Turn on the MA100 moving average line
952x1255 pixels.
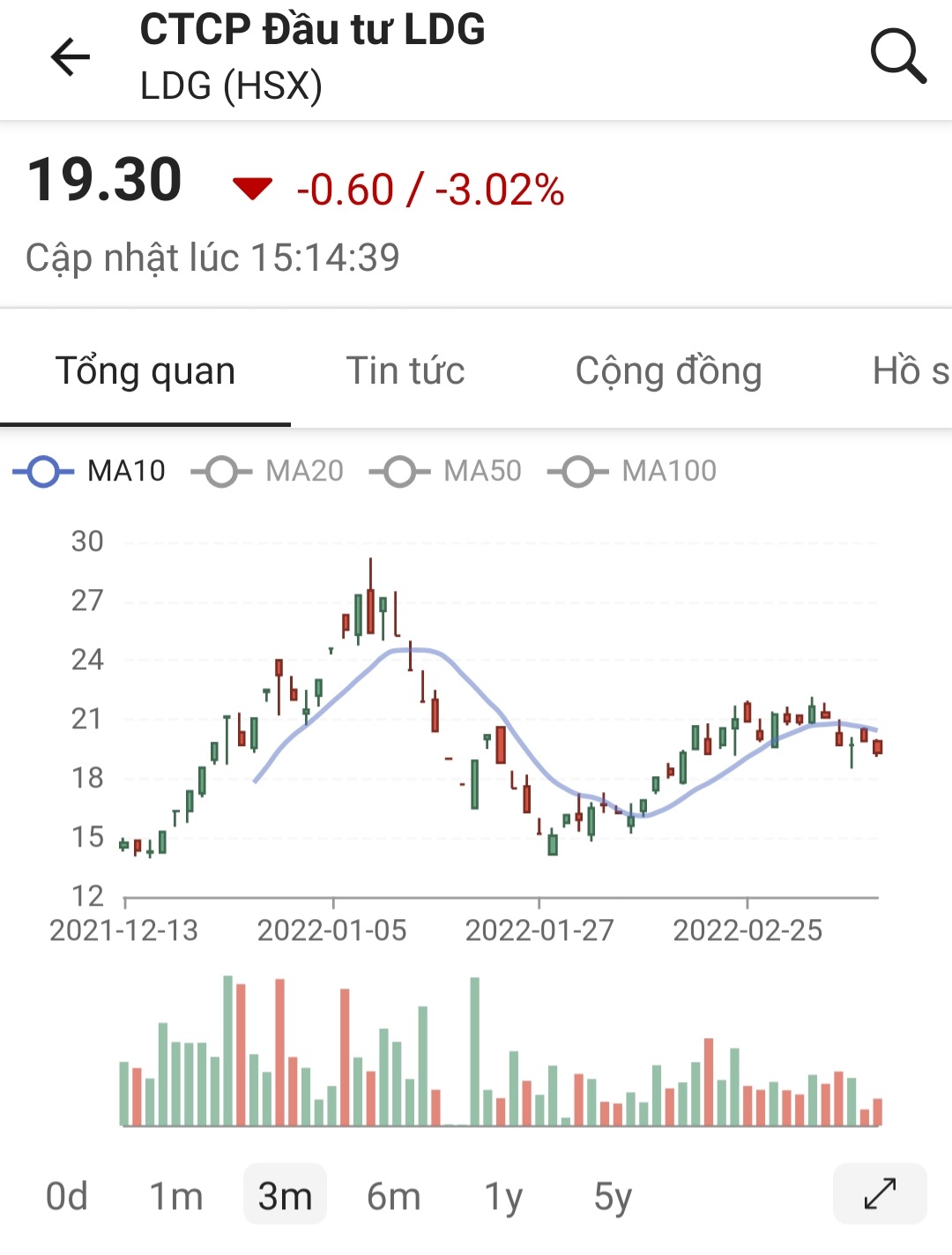633,471
